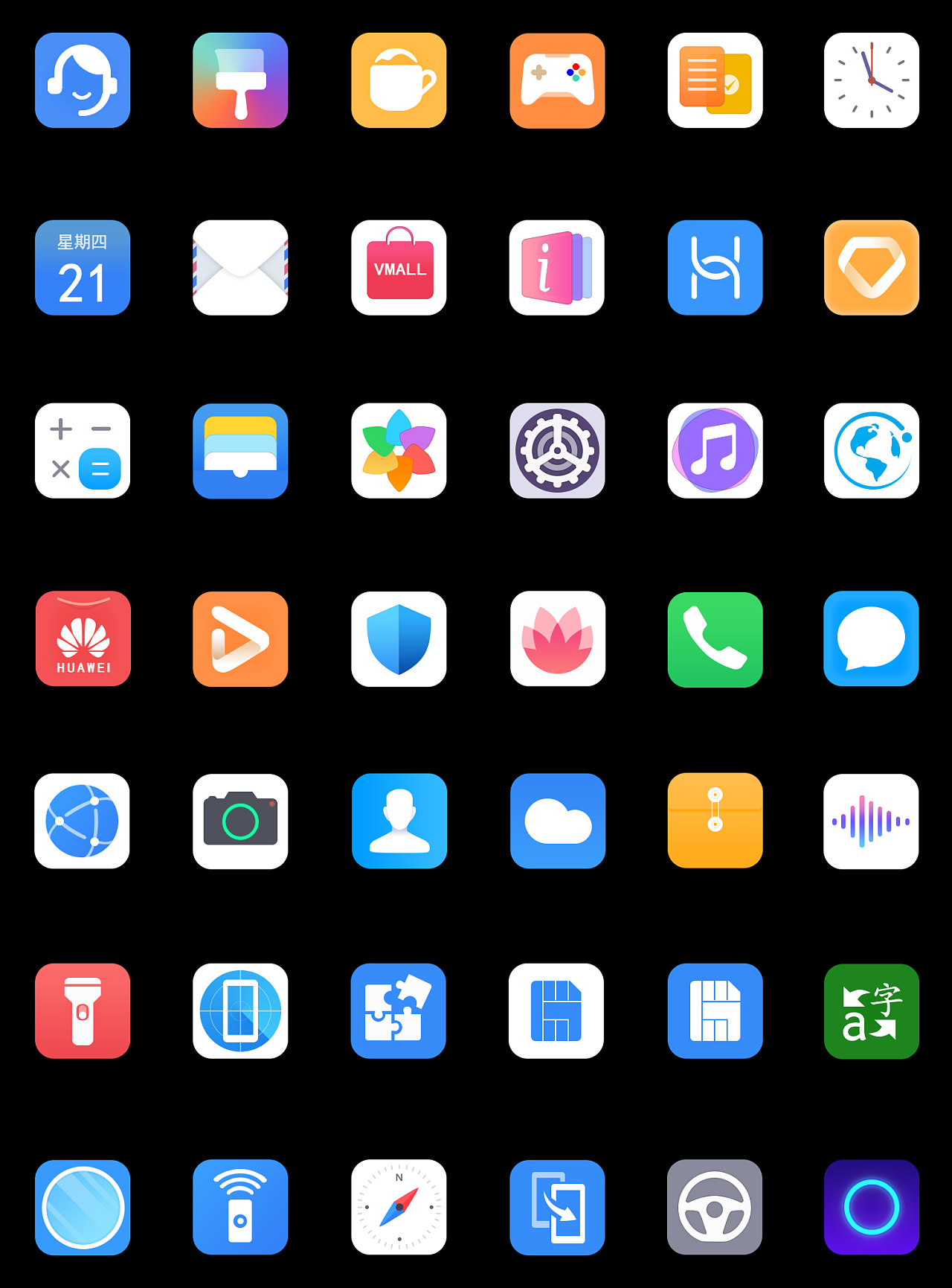Open the Calendar showing the 21st
Viewport: 952px width, 1288px height.
(x=83, y=269)
